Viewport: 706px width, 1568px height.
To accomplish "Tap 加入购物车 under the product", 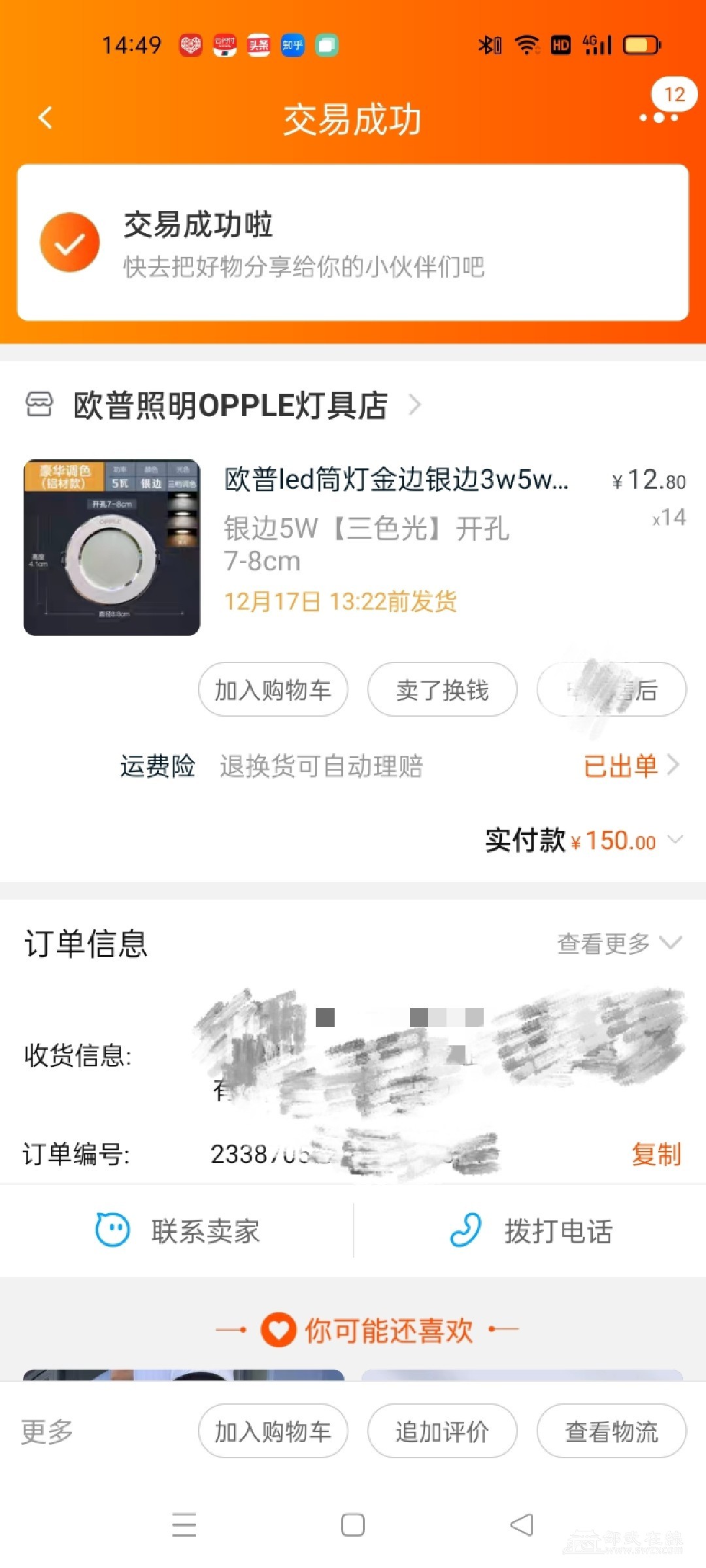I will tap(273, 690).
